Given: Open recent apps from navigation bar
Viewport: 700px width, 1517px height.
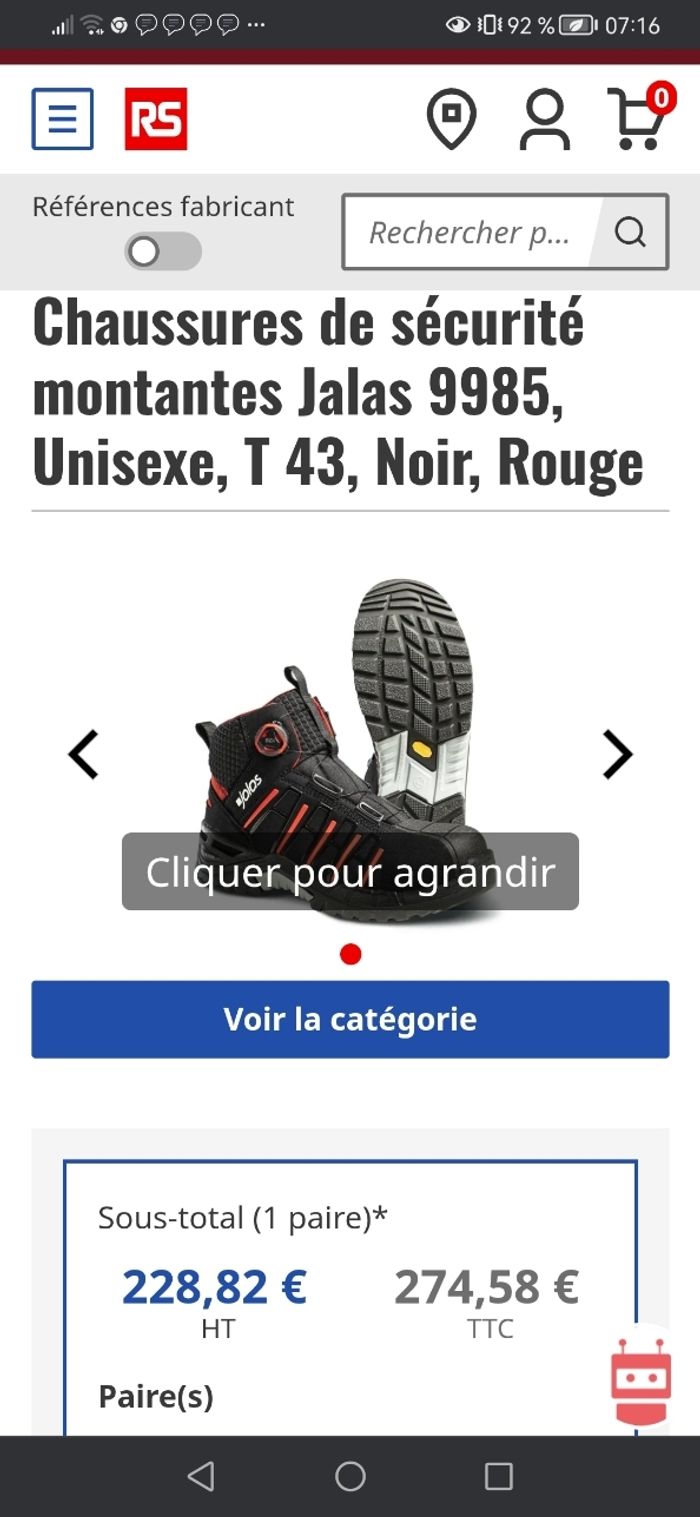Looking at the screenshot, I should (498, 1476).
